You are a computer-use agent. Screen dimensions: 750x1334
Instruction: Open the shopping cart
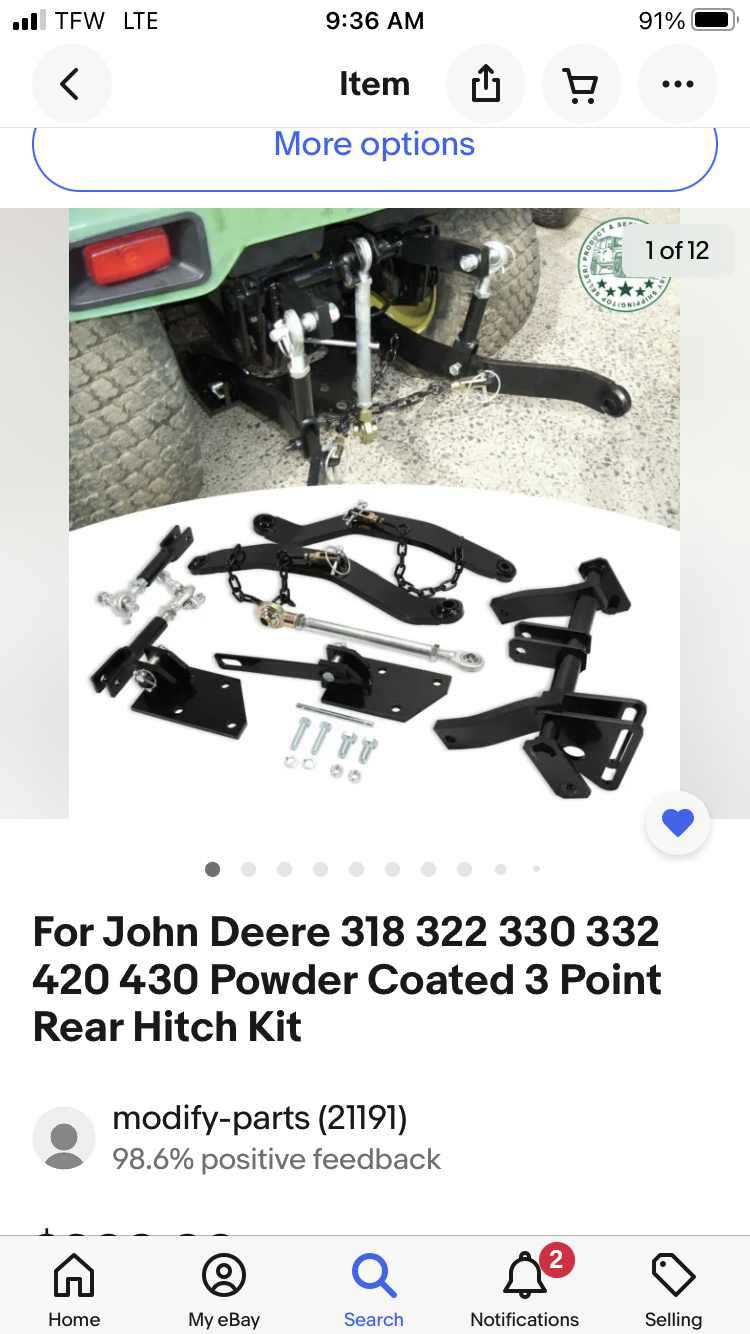582,84
